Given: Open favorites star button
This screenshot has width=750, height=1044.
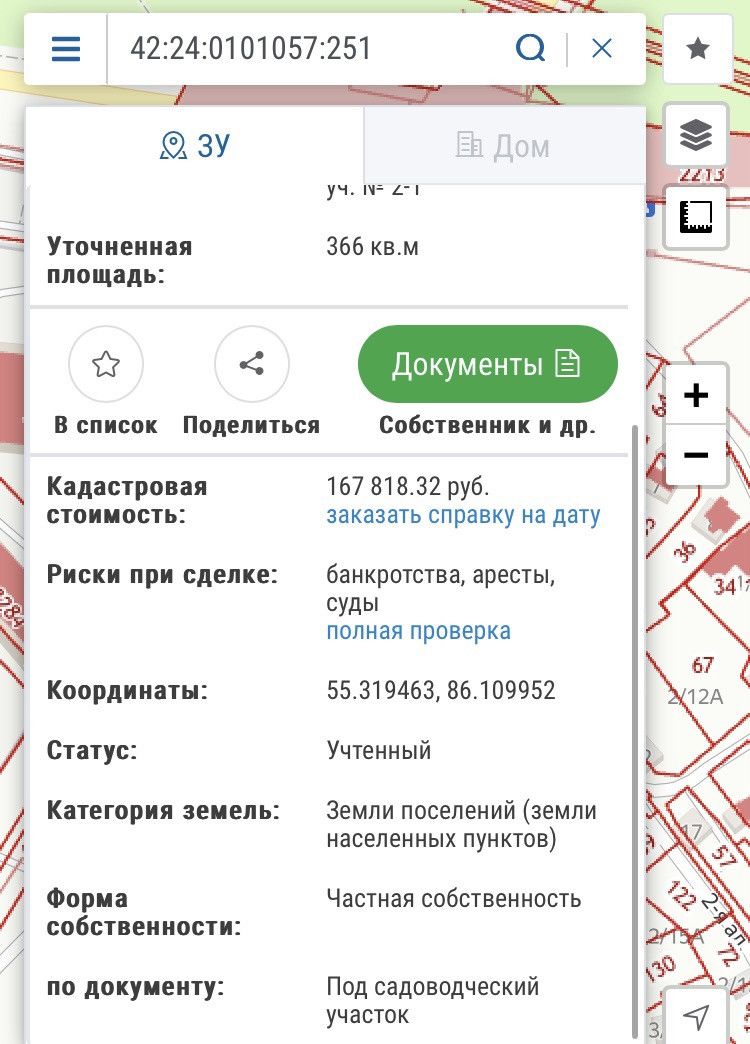Looking at the screenshot, I should tap(697, 49).
